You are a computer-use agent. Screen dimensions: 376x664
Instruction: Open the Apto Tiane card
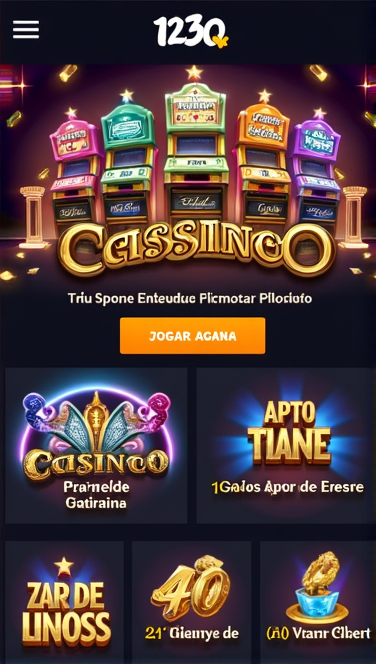tap(286, 445)
